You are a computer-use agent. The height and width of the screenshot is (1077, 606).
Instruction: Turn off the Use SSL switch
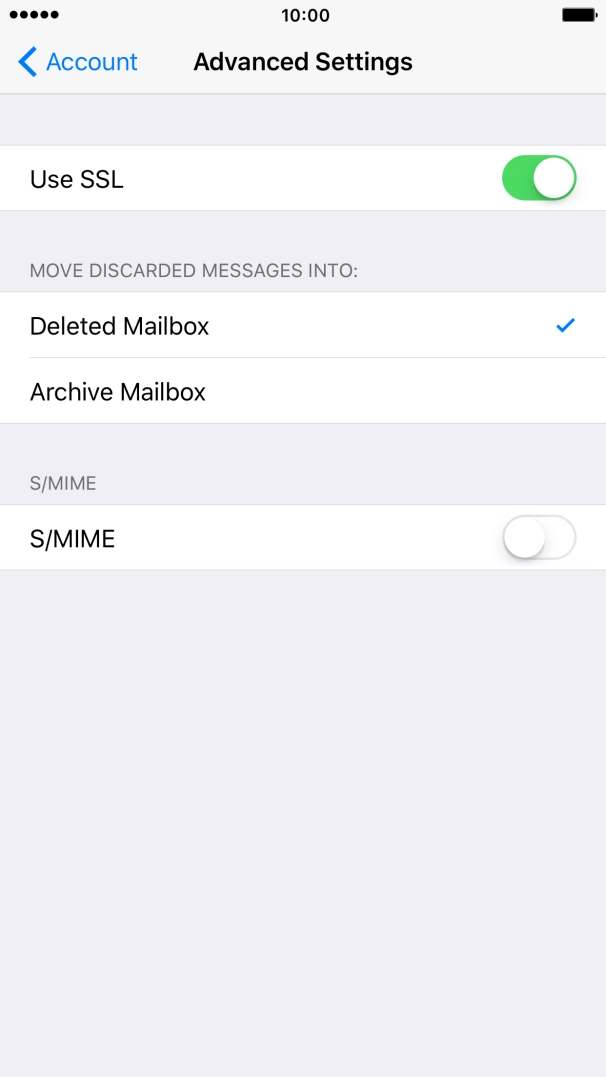point(538,179)
